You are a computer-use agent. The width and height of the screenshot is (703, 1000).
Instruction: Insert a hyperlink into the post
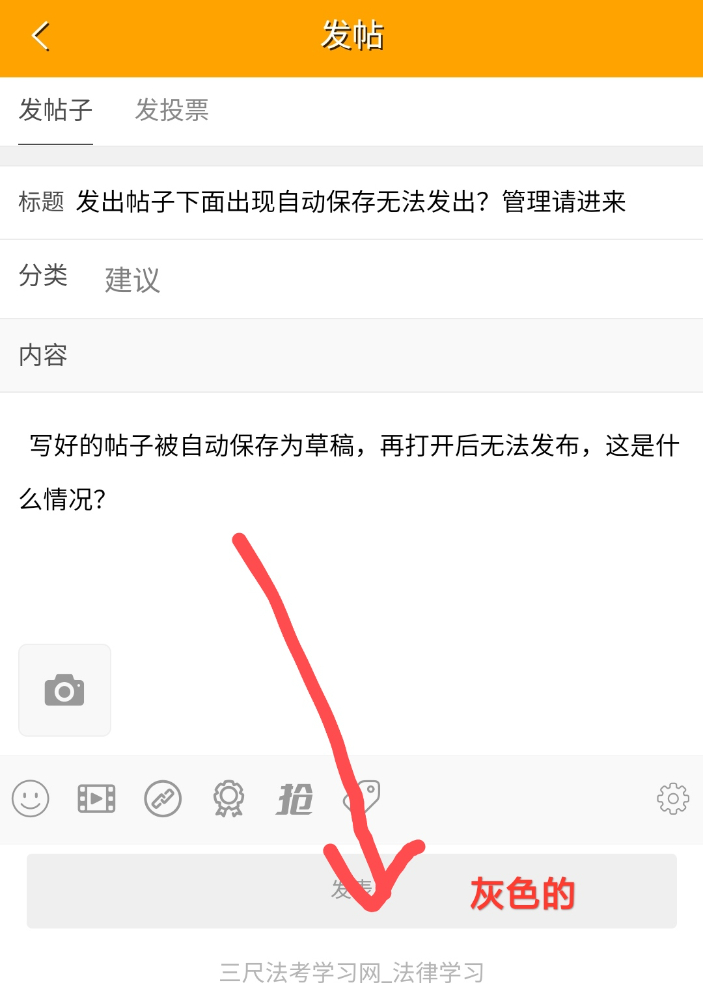[x=163, y=798]
